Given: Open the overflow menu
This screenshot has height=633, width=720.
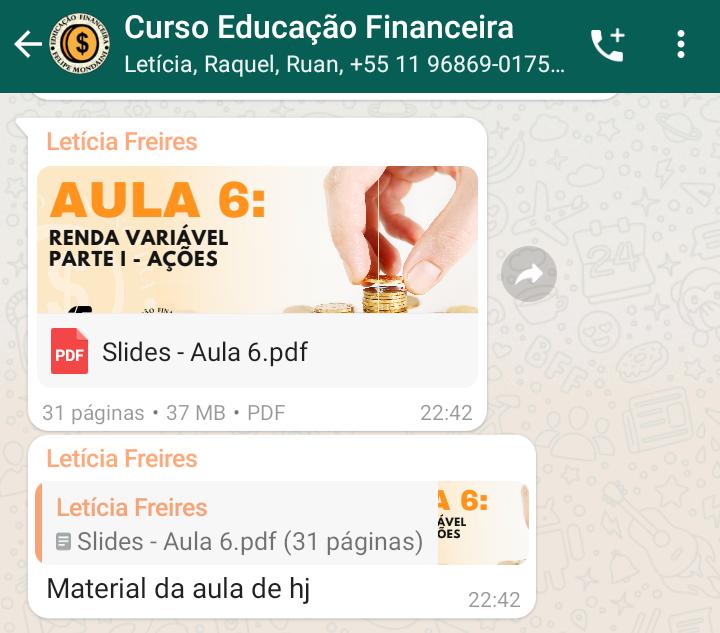Looking at the screenshot, I should (681, 45).
